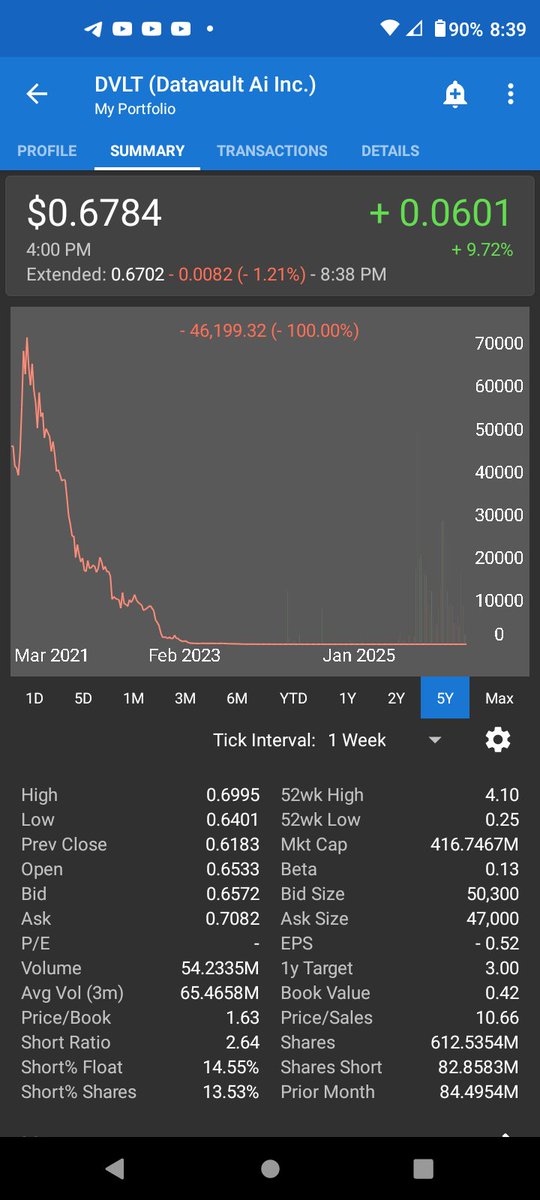Open the Details tab

(x=390, y=151)
